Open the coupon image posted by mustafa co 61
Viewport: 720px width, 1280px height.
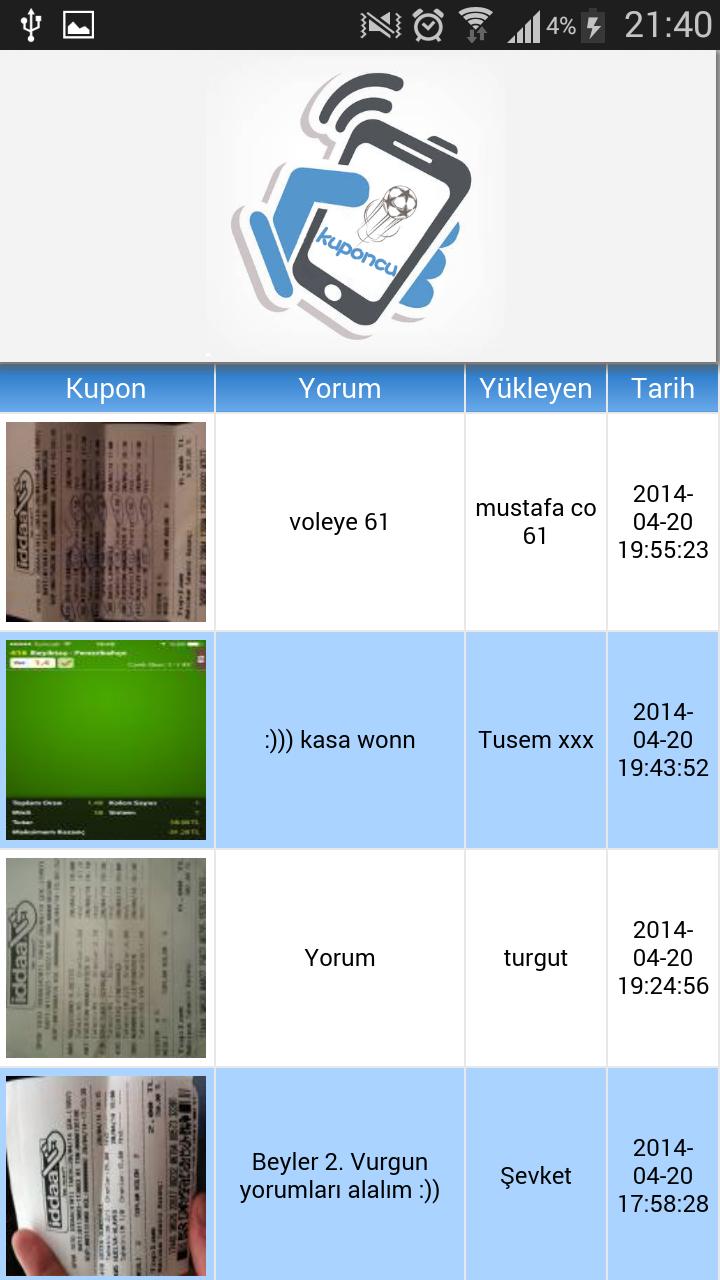(x=106, y=521)
